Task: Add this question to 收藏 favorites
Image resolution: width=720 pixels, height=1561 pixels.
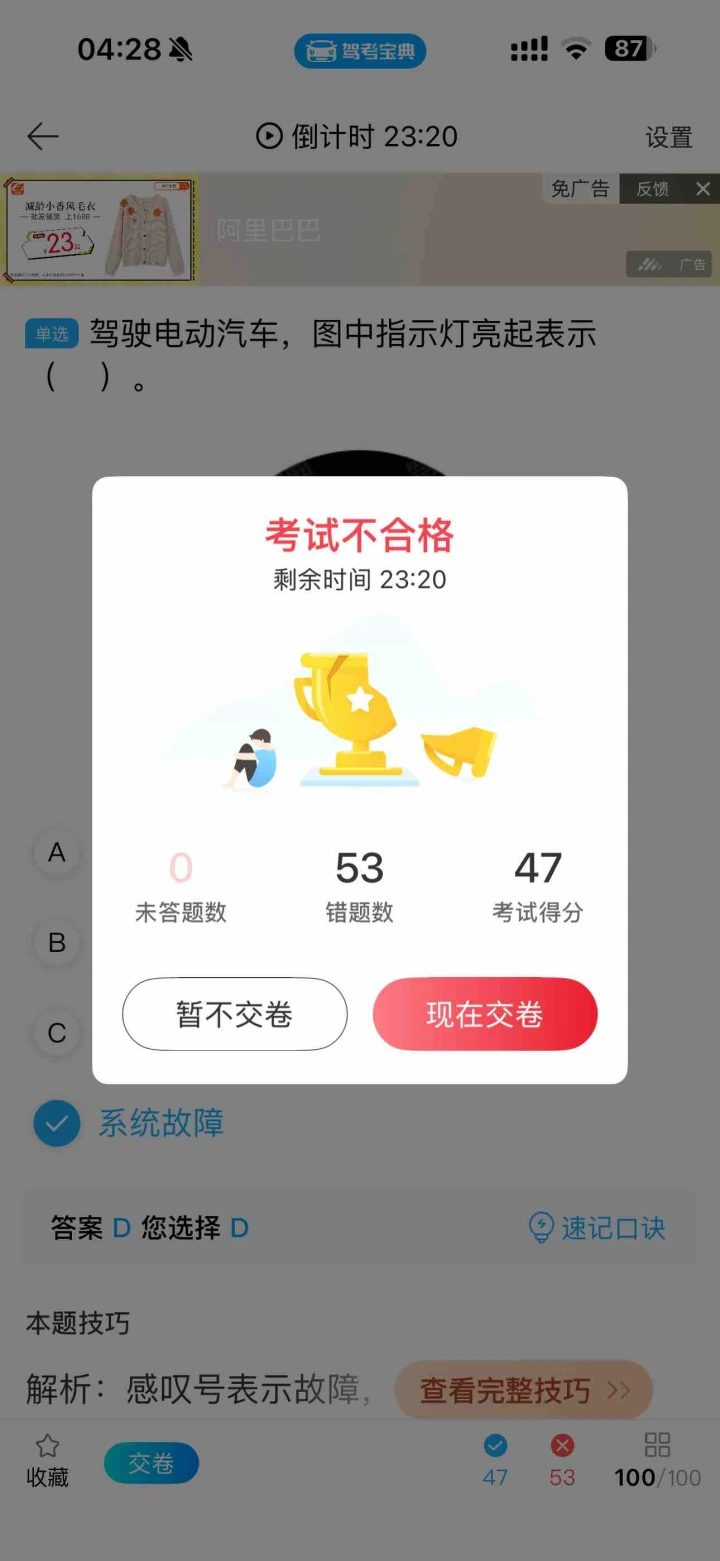Action: tap(47, 1460)
